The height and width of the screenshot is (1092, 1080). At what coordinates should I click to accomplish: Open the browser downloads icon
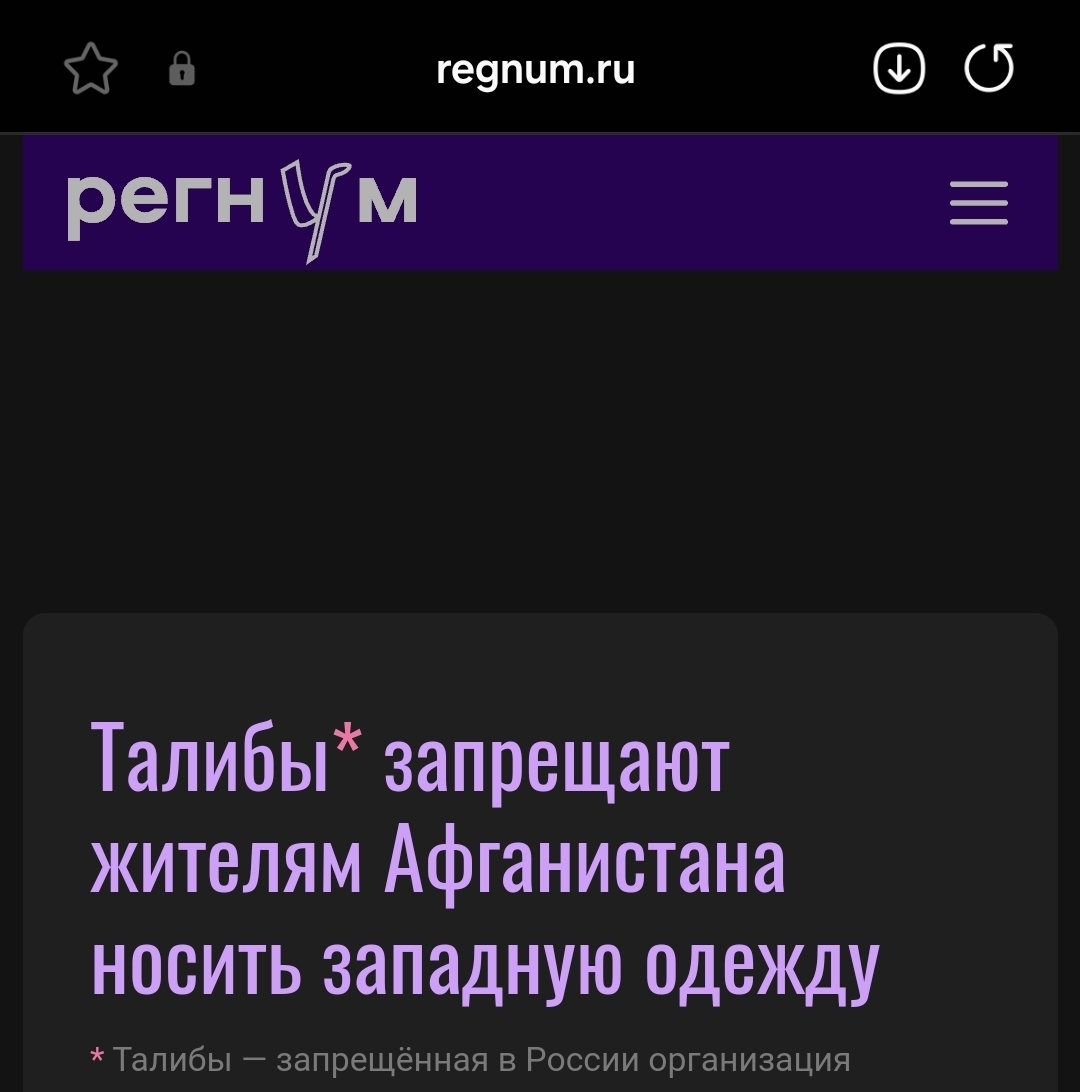899,70
